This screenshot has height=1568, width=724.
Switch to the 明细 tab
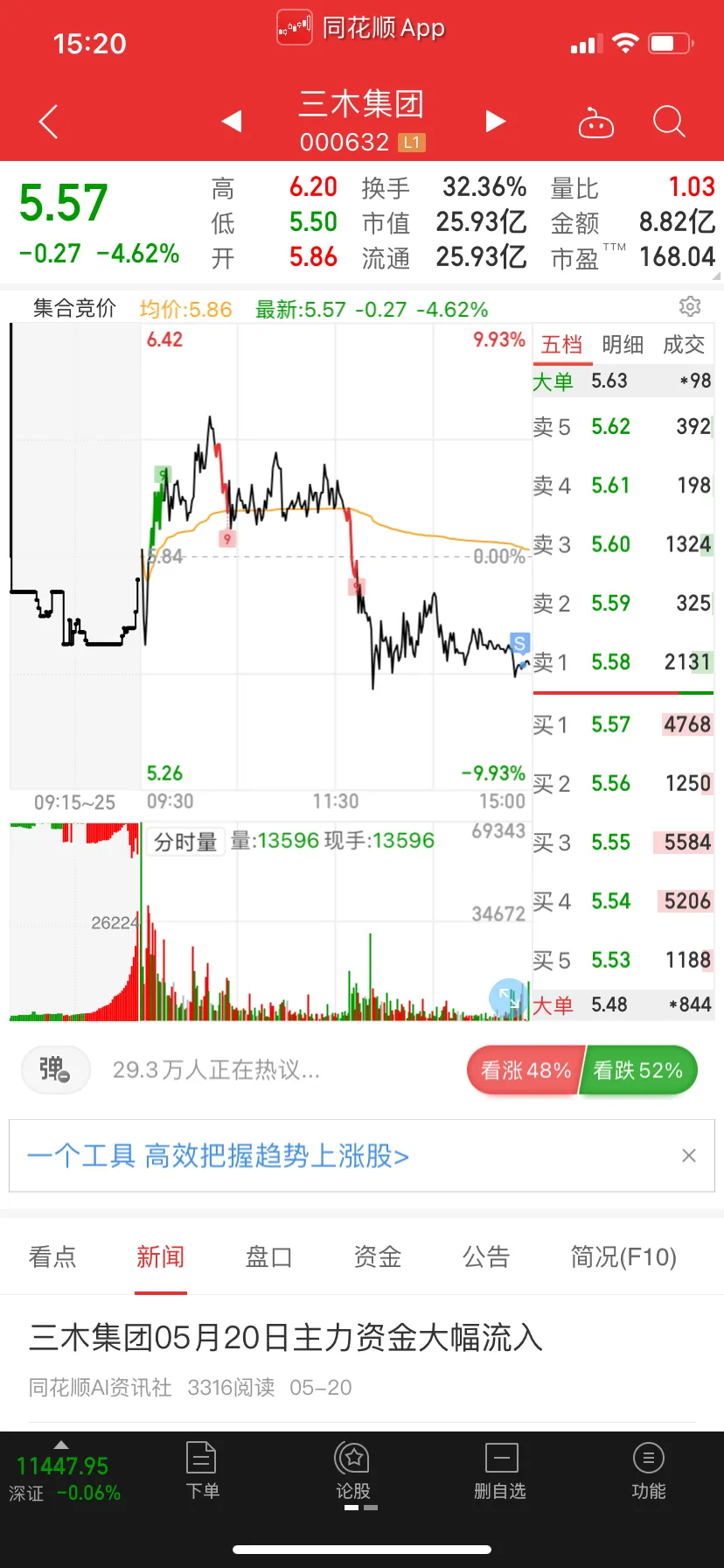tap(623, 345)
